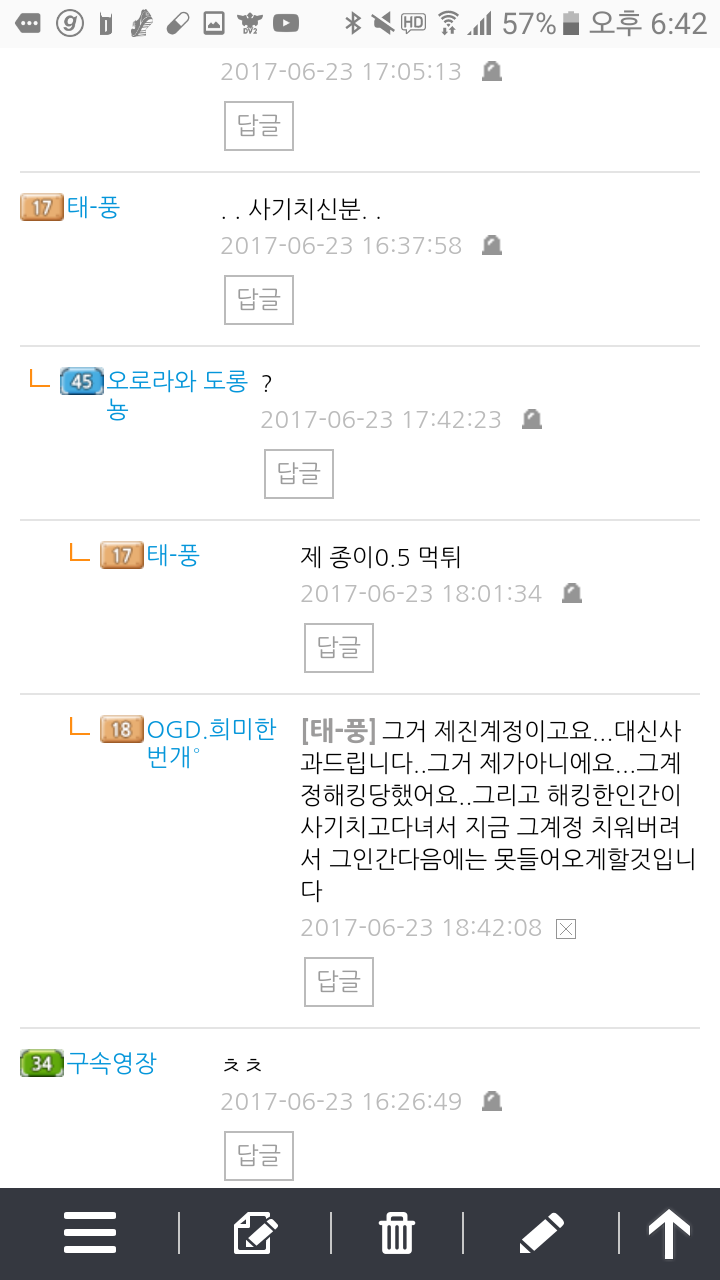The width and height of the screenshot is (720, 1280).
Task: Open 태-풍's profile beside '사기치신분' comment
Action: [93, 208]
